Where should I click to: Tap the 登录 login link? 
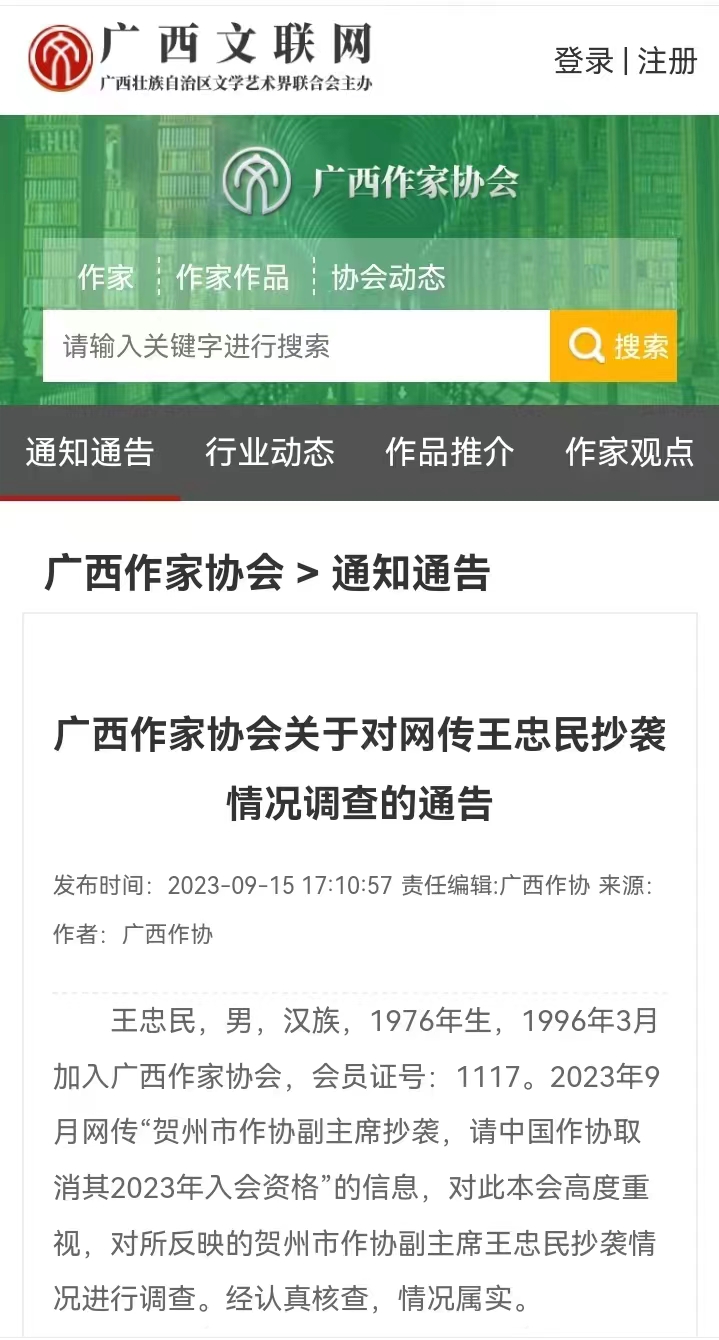point(584,61)
